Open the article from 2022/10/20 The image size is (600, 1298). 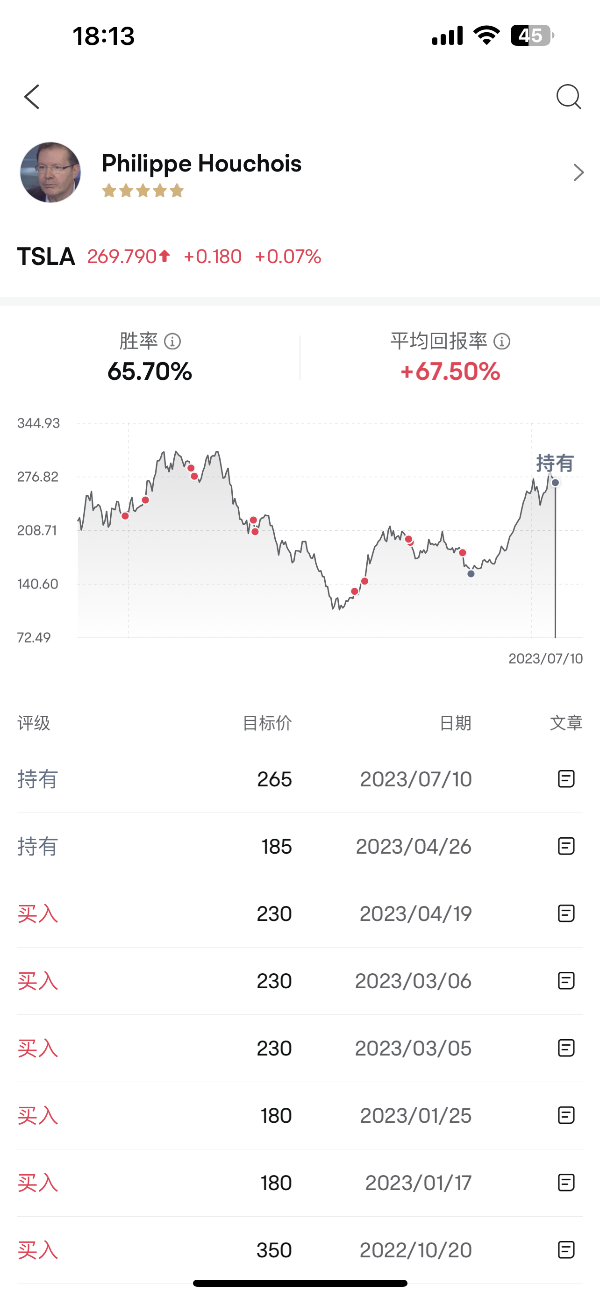pyautogui.click(x=566, y=1250)
